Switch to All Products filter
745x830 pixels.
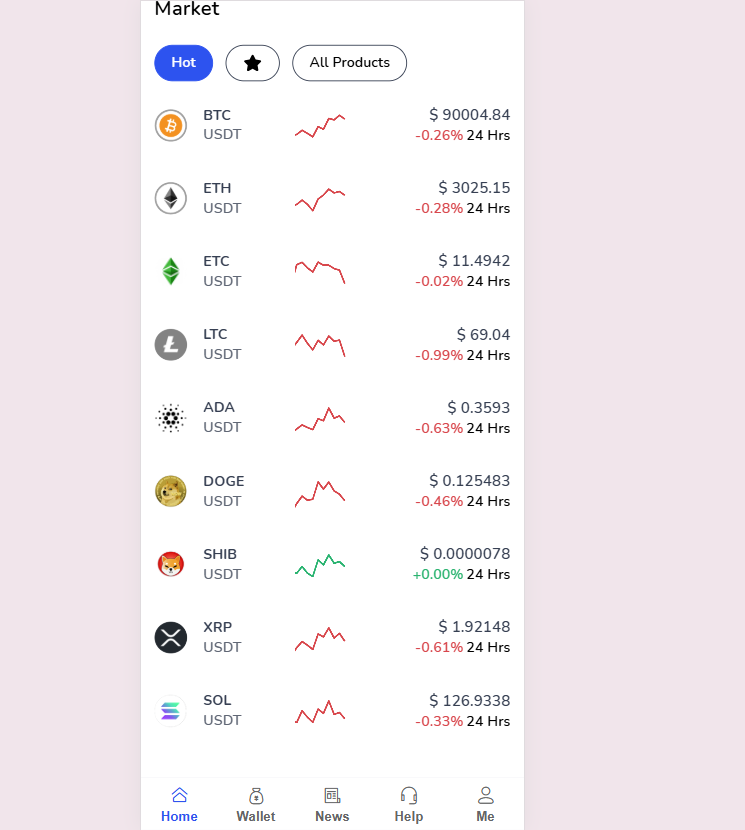[349, 63]
